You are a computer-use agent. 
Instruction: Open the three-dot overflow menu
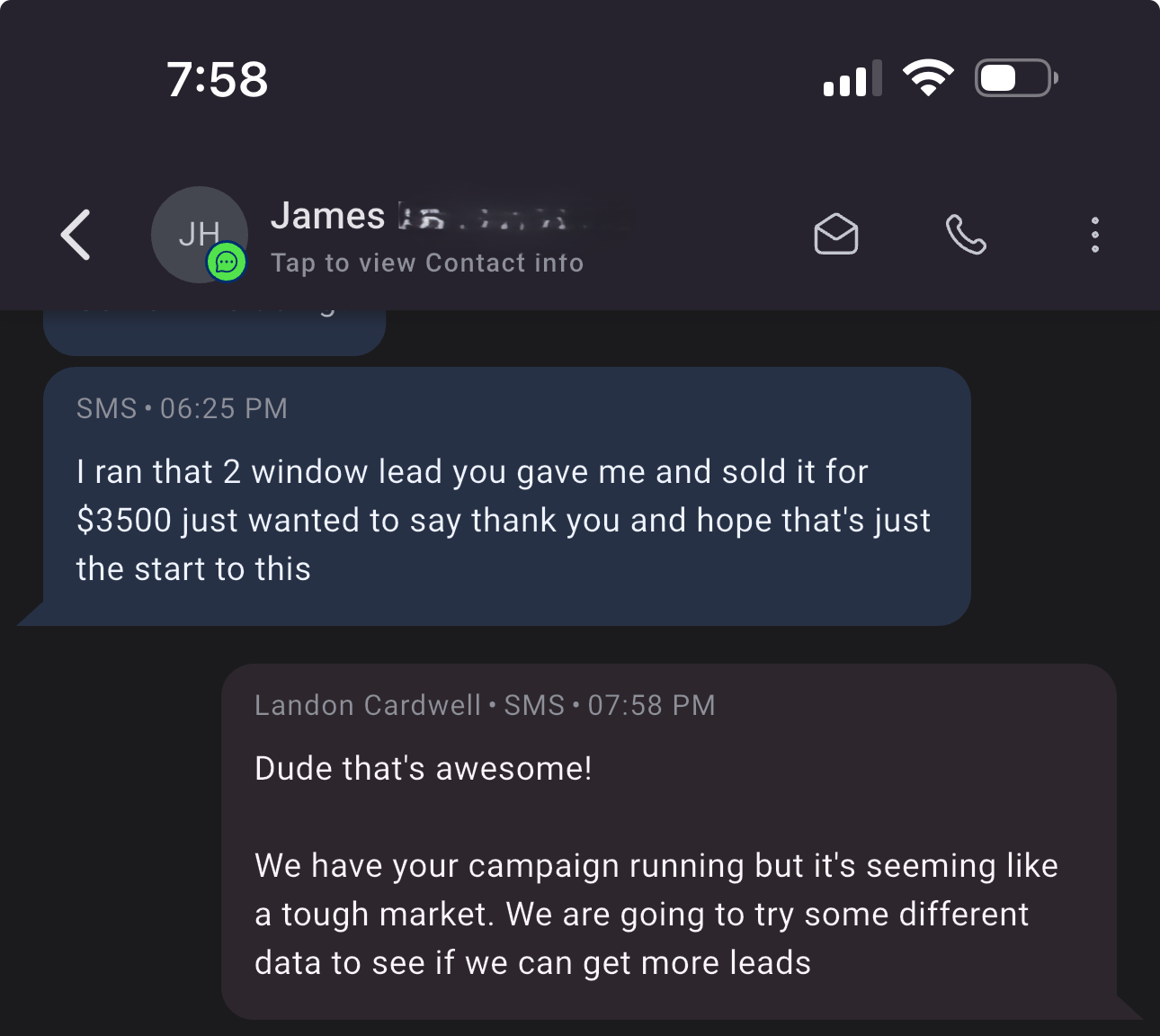click(x=1094, y=235)
